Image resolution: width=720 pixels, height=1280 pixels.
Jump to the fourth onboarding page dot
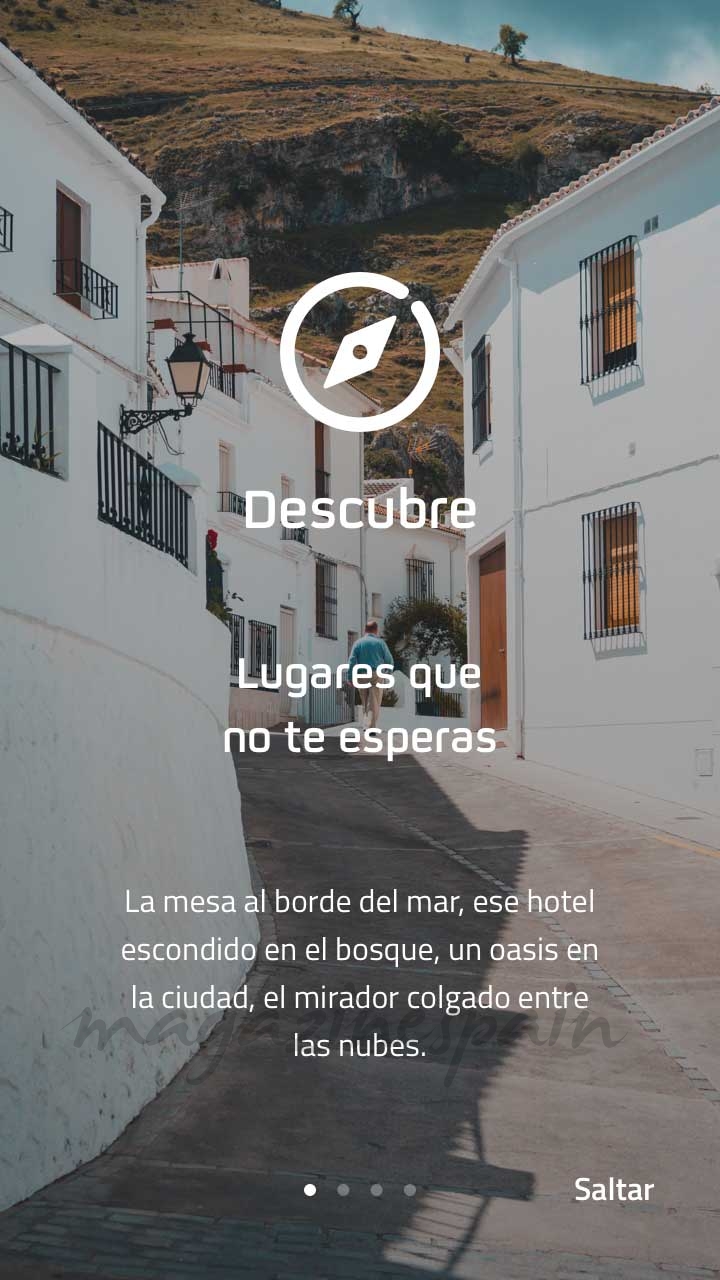pyautogui.click(x=409, y=1190)
